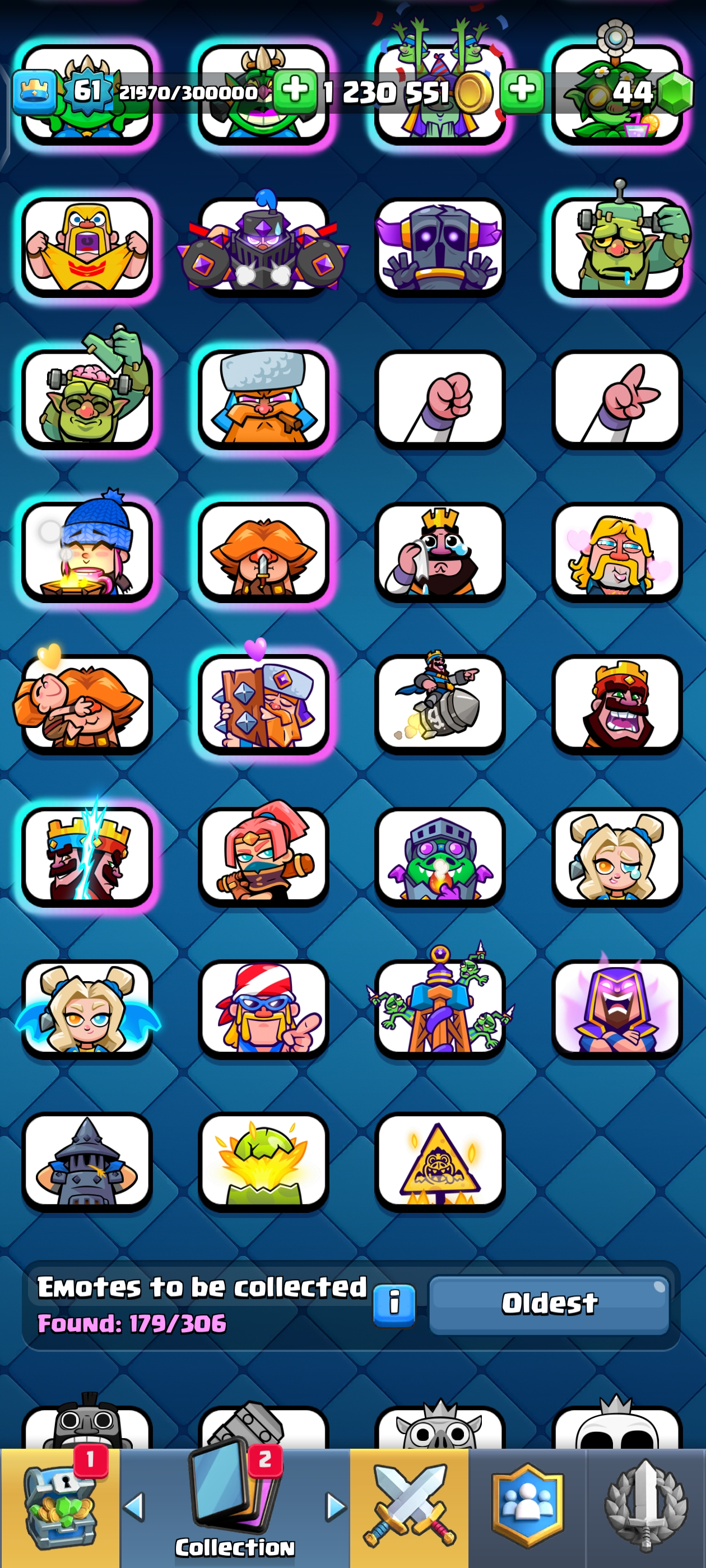This screenshot has width=706, height=1568.
Task: Add more gems with the plus button
Action: (522, 91)
